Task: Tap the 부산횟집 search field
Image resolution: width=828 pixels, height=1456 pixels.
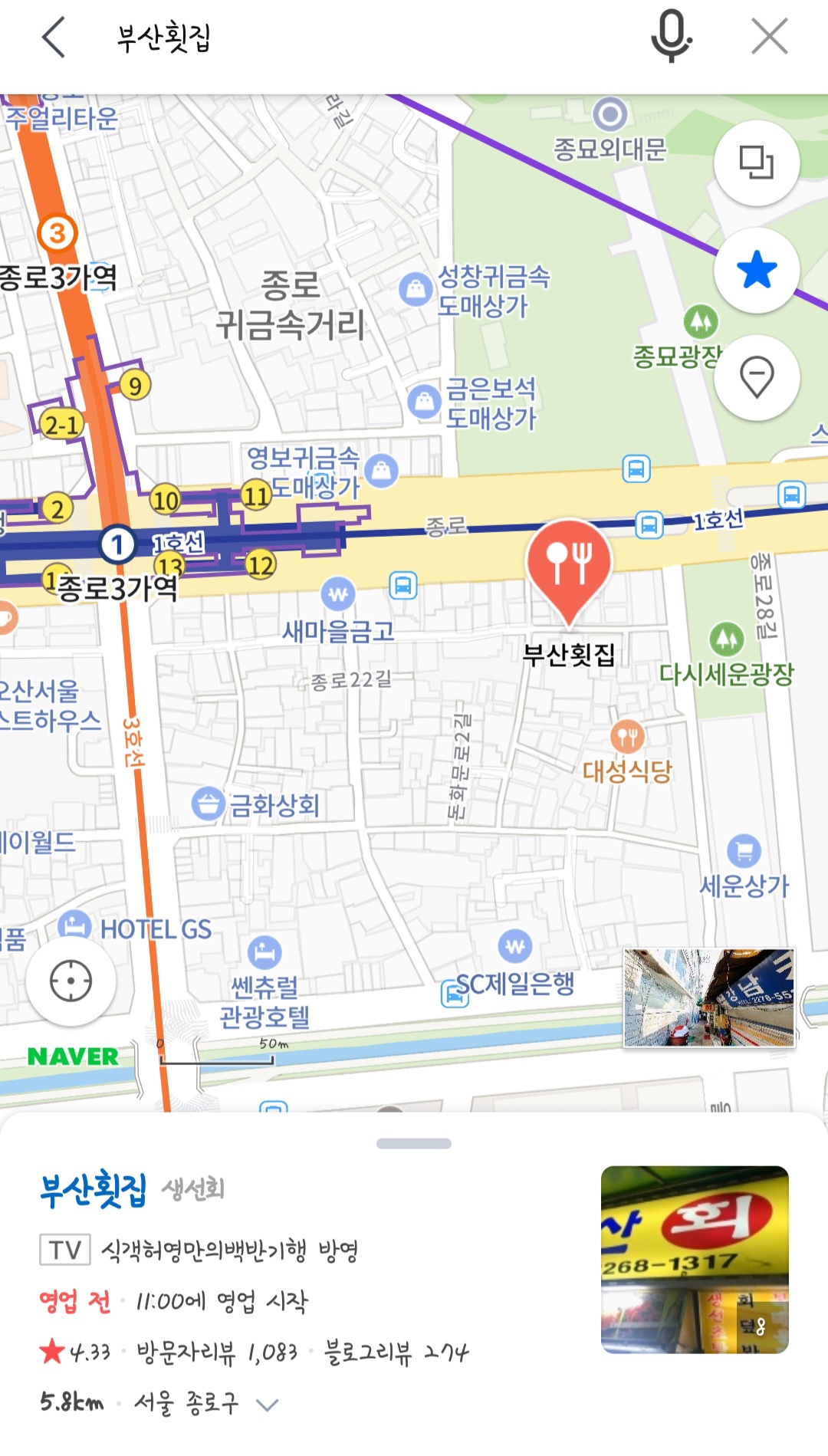Action: point(368,38)
